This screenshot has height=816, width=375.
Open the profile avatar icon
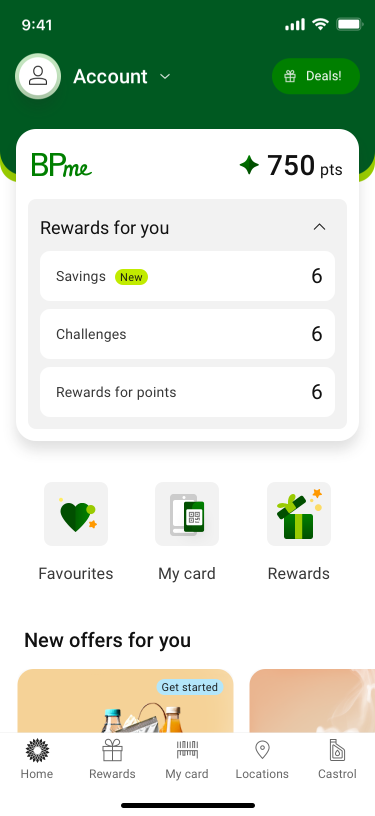point(38,76)
